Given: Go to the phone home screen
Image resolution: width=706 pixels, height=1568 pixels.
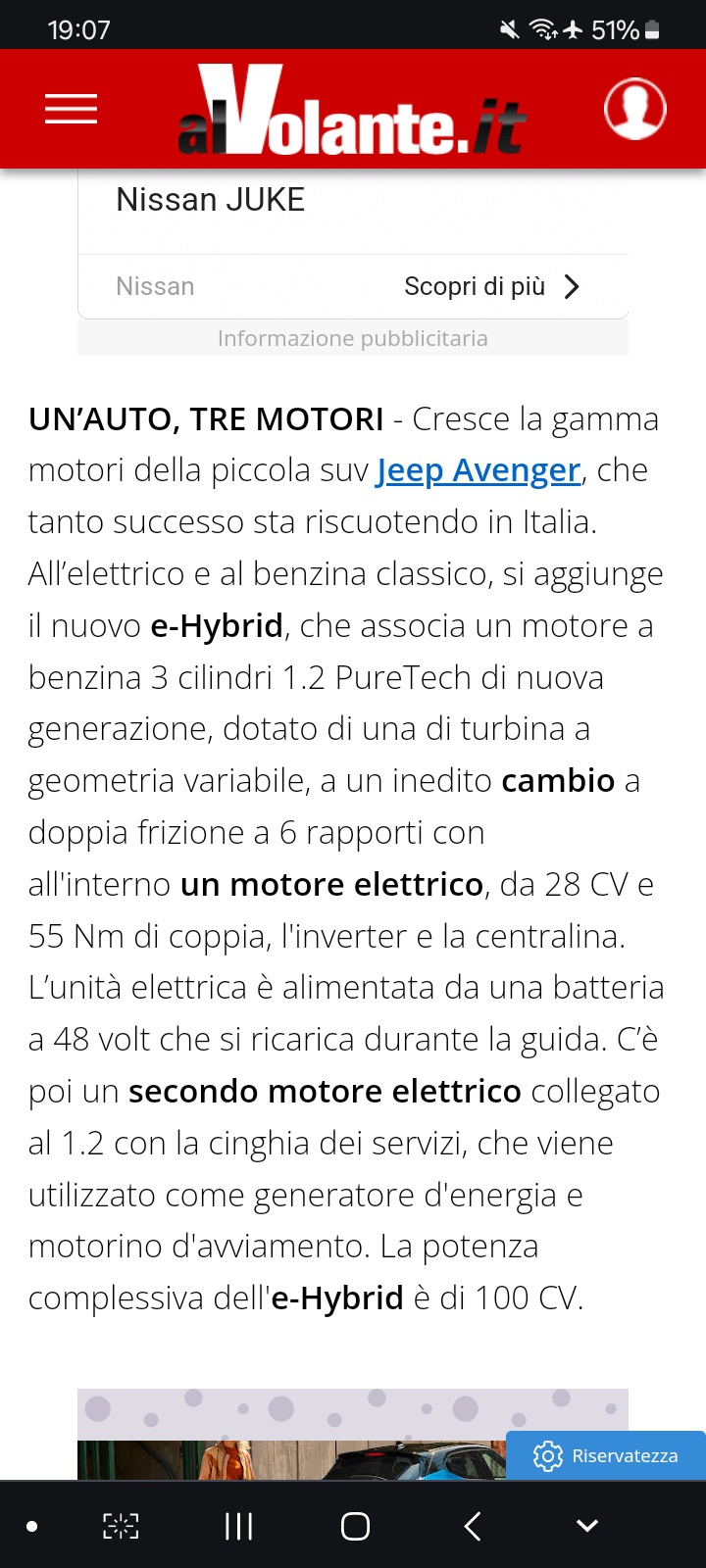Looking at the screenshot, I should [355, 1526].
